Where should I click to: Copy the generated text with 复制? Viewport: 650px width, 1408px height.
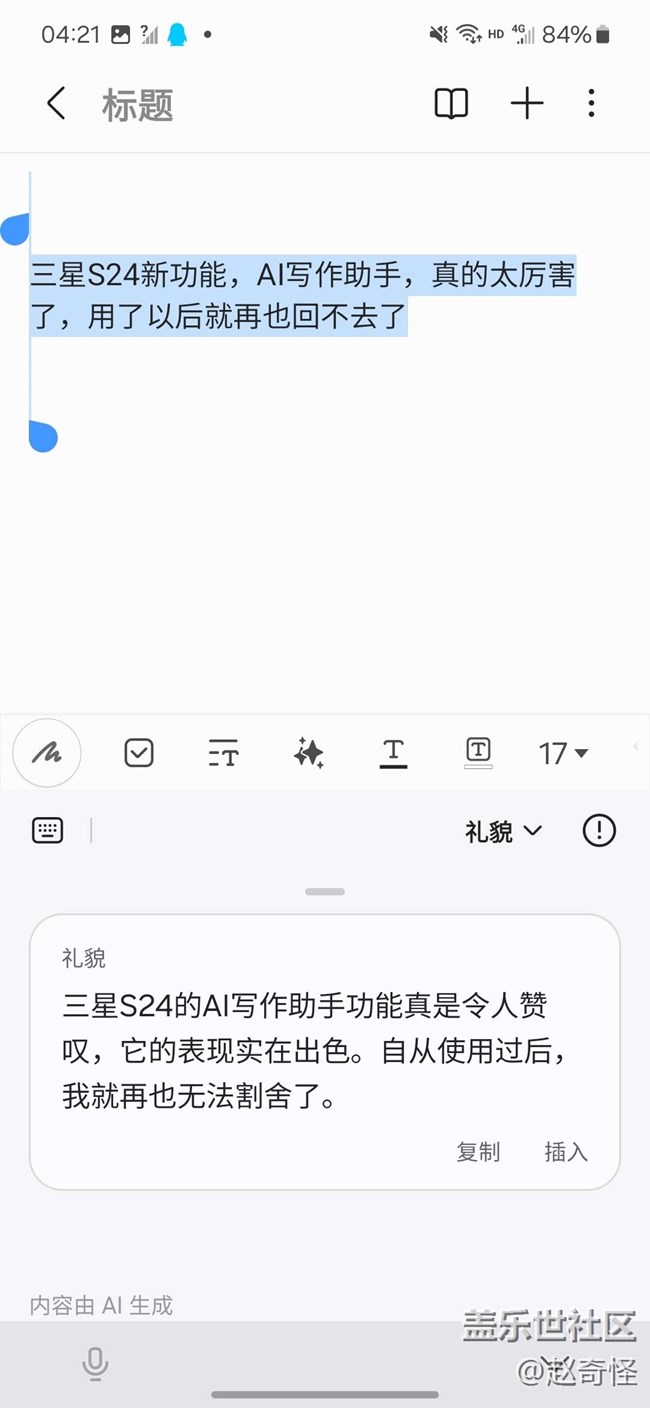click(478, 1152)
